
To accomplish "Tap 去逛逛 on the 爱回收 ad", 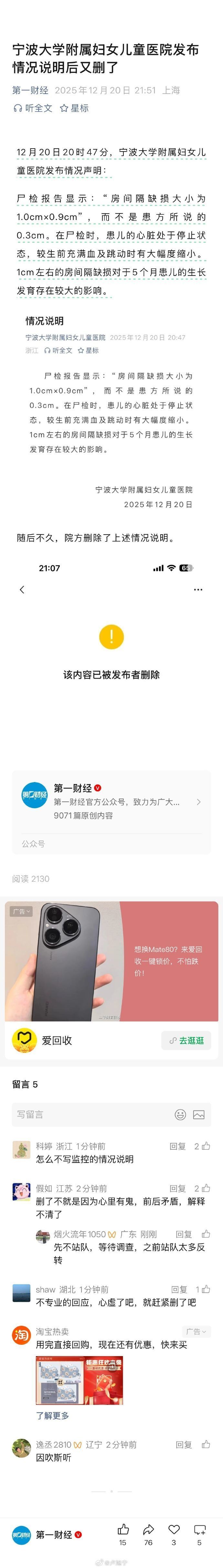I will tap(186, 1041).
